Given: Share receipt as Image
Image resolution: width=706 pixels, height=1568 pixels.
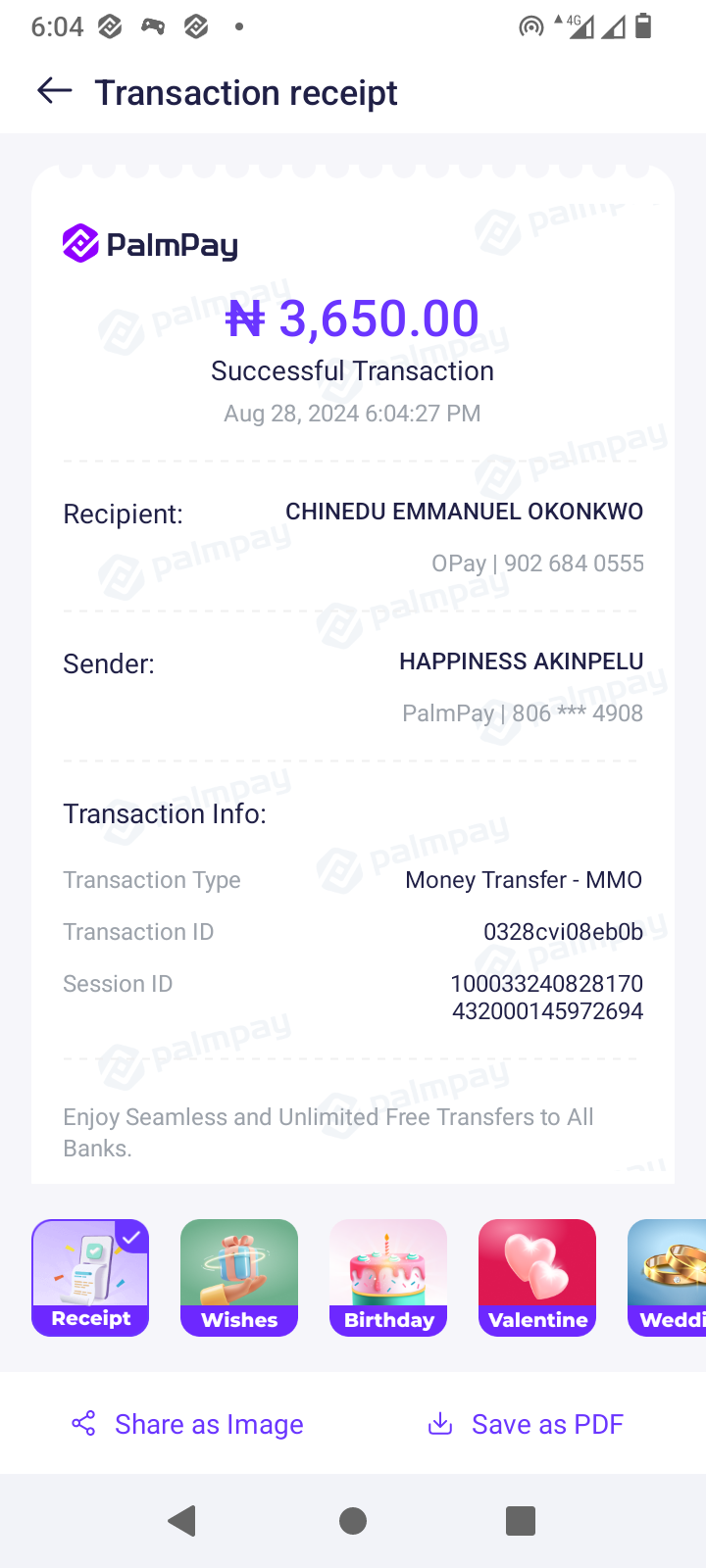Looking at the screenshot, I should 188,1424.
